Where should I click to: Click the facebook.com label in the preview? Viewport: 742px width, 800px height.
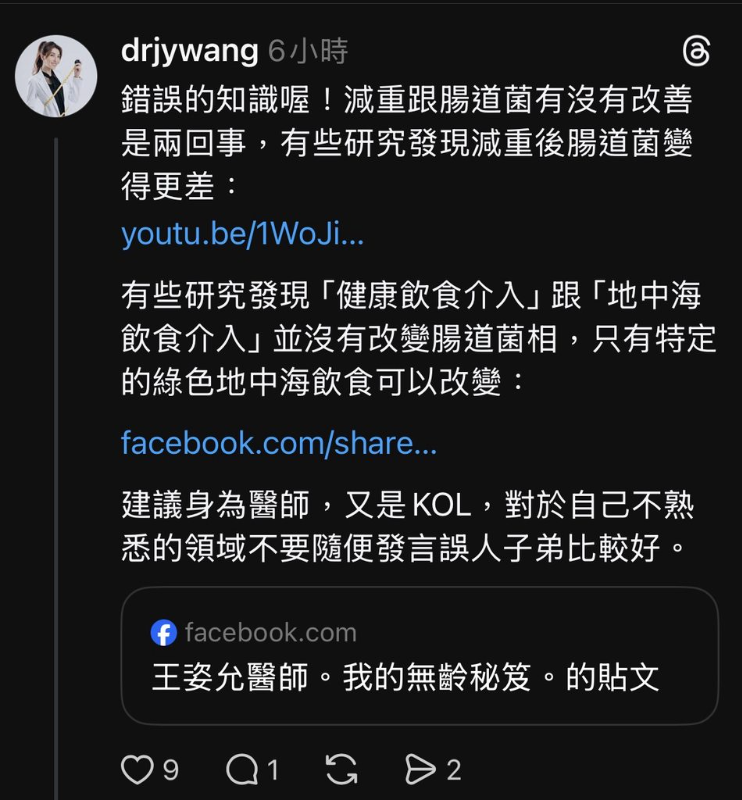[x=271, y=631]
